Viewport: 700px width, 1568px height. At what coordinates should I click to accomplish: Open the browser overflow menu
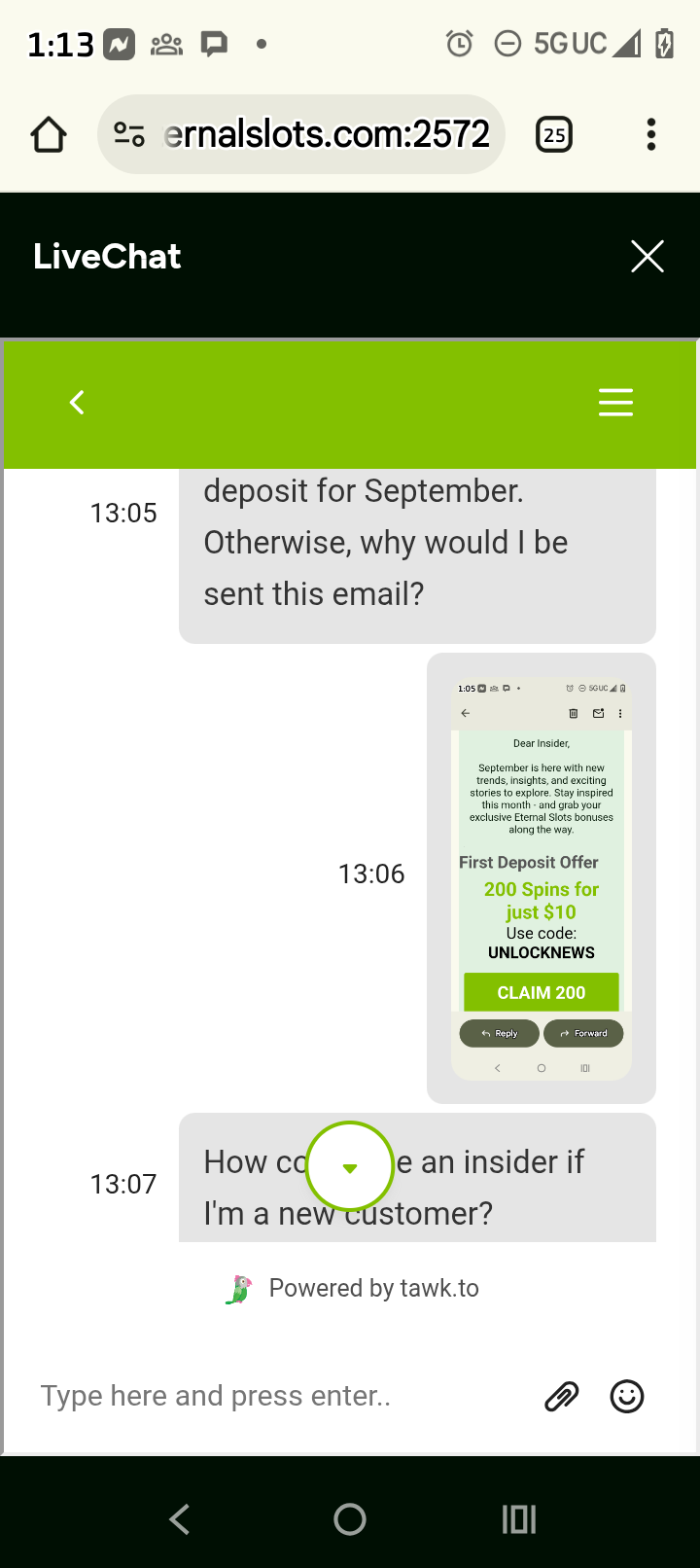click(x=651, y=135)
